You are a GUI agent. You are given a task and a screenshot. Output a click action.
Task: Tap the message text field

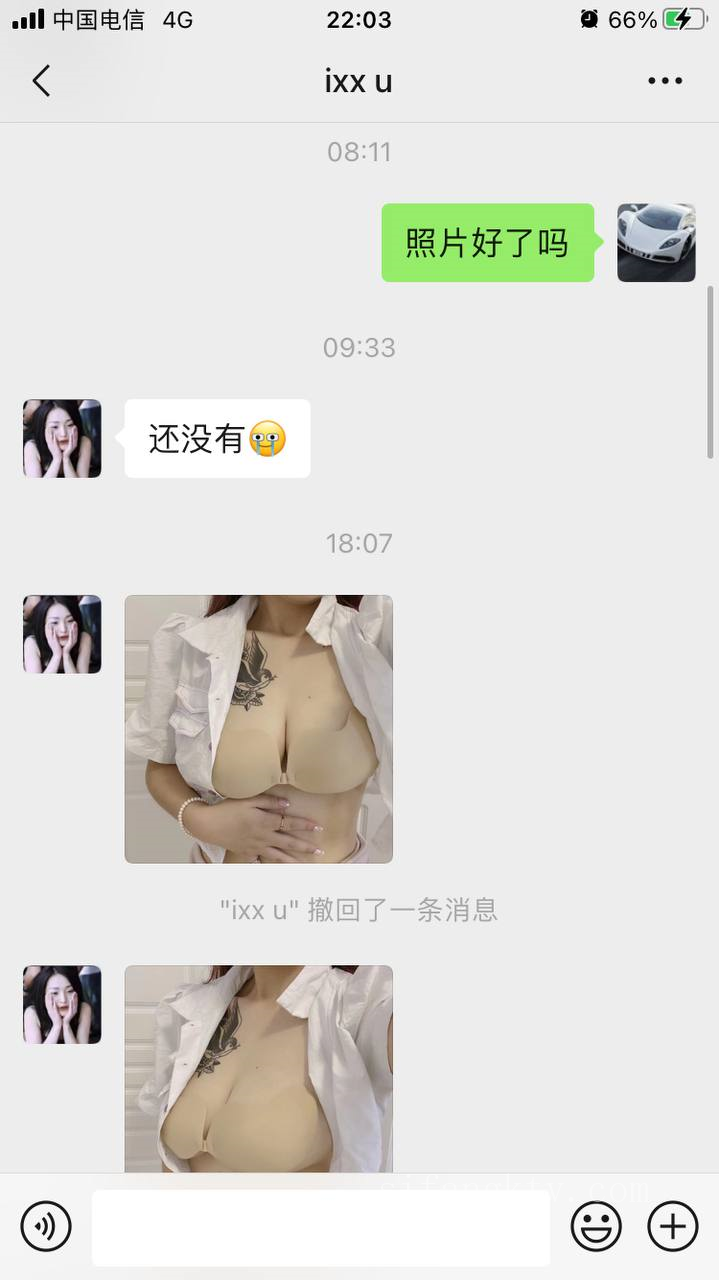click(x=320, y=1227)
